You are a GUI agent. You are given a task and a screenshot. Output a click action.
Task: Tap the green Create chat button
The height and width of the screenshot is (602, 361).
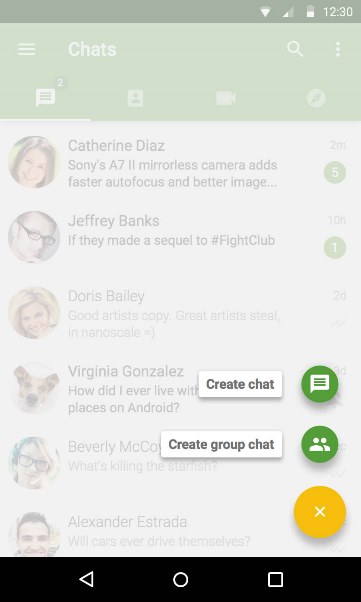click(320, 384)
